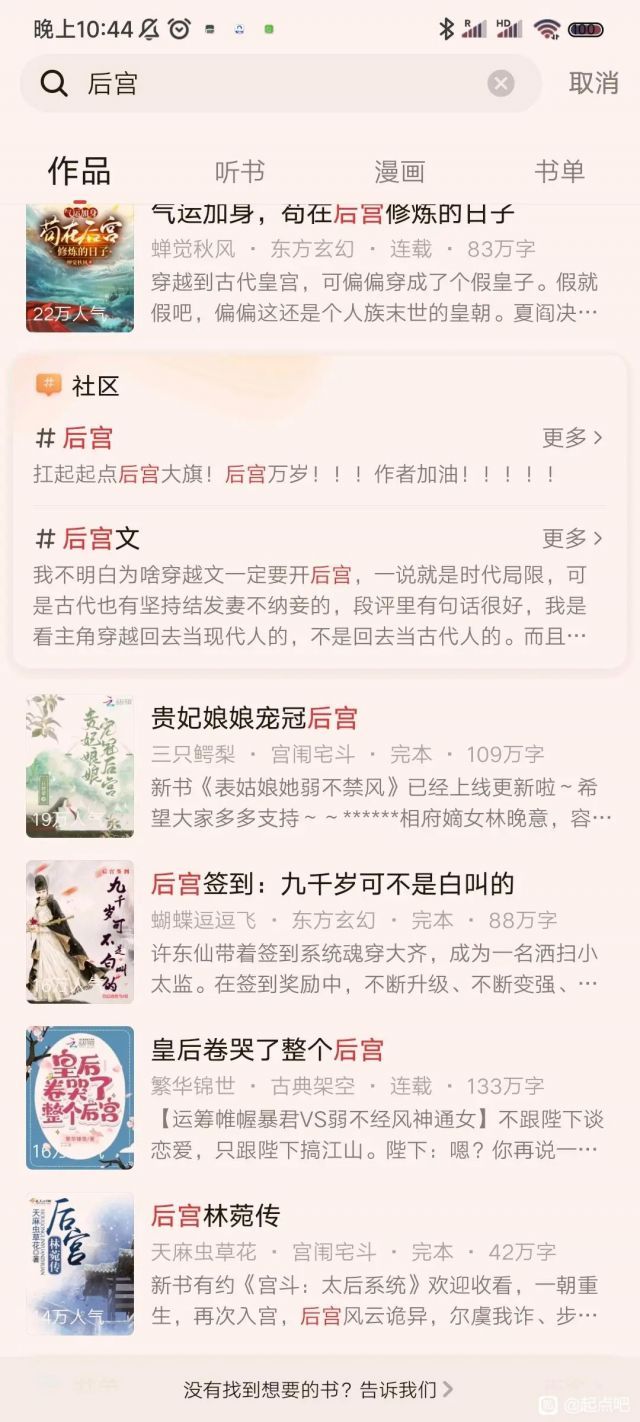
Task: View more posts for the #后宫 topic
Action: click(572, 437)
